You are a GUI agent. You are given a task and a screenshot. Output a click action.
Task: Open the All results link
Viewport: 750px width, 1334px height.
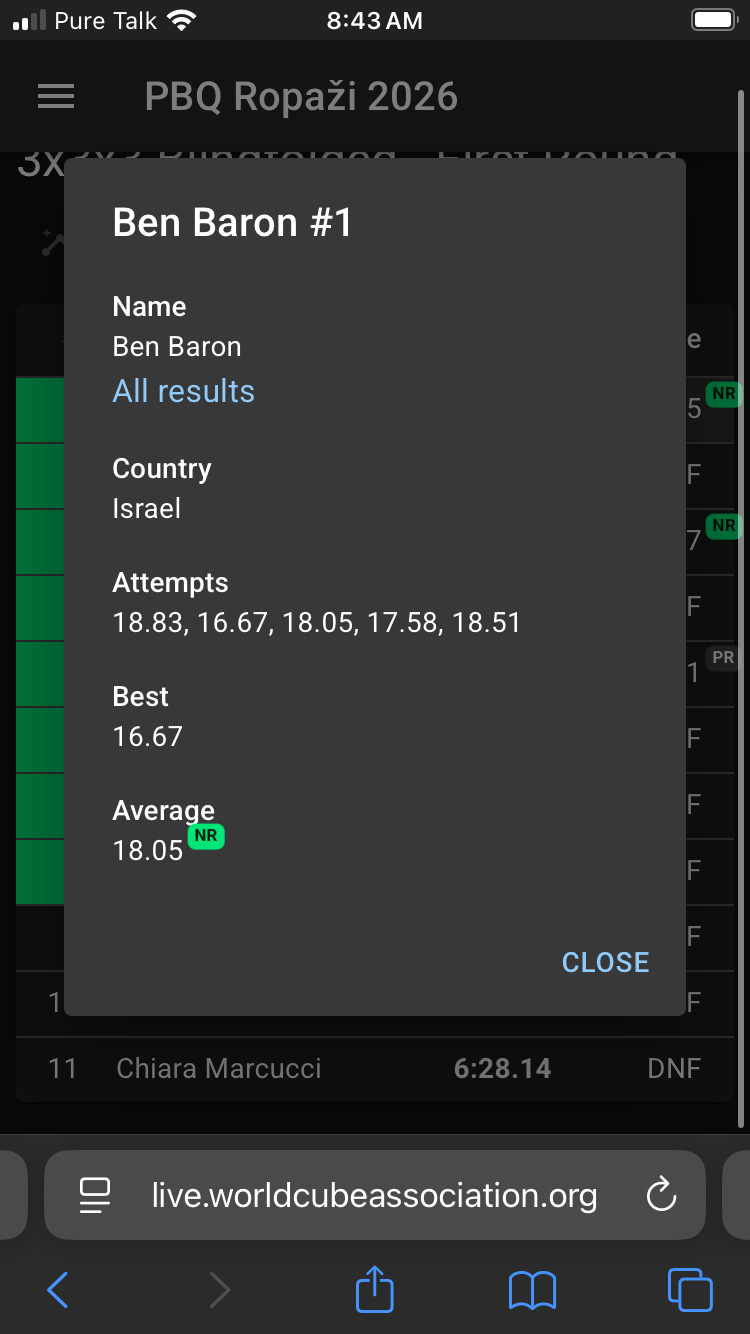(x=184, y=391)
